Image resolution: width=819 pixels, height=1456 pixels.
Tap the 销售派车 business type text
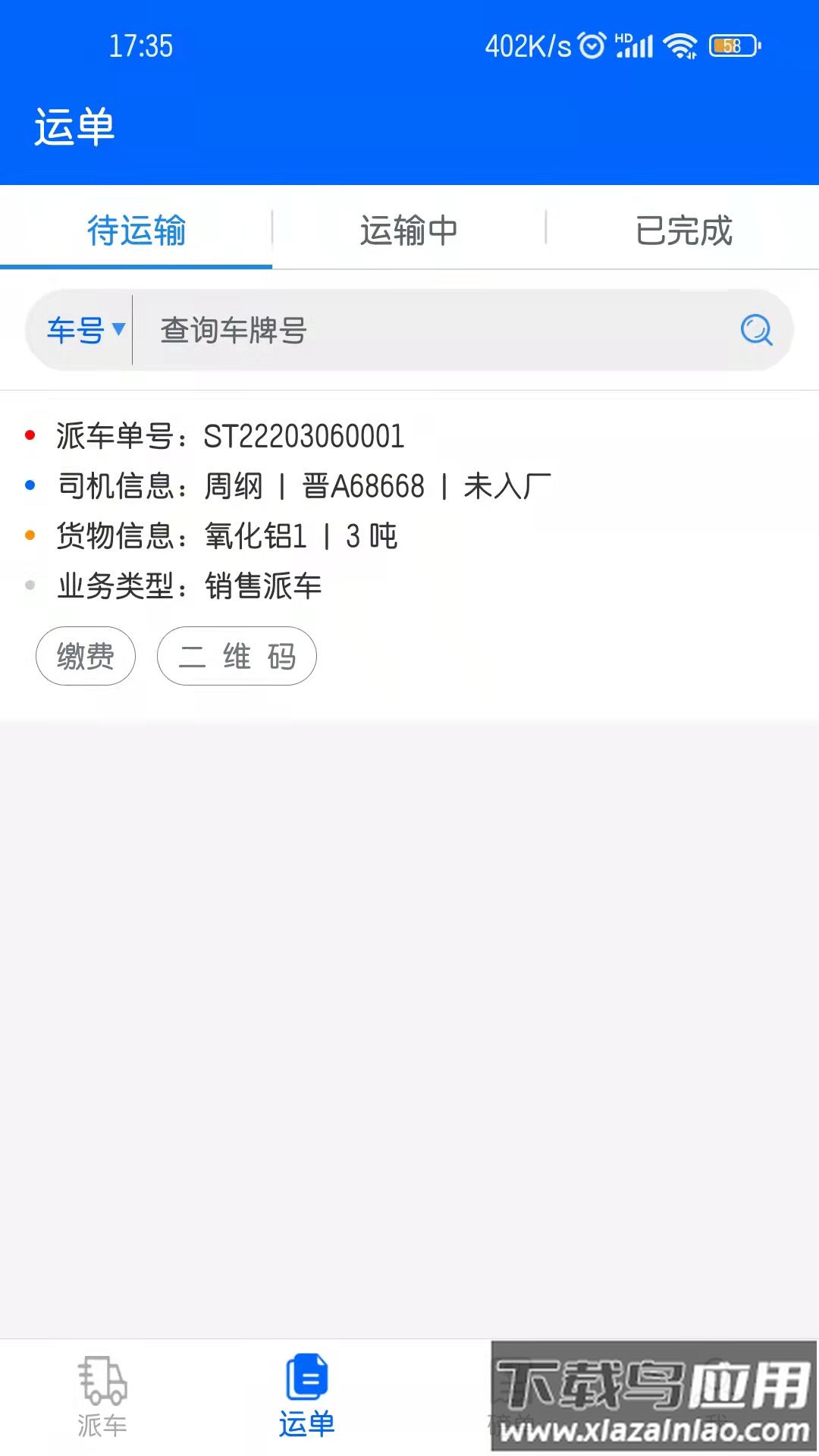pyautogui.click(x=262, y=585)
